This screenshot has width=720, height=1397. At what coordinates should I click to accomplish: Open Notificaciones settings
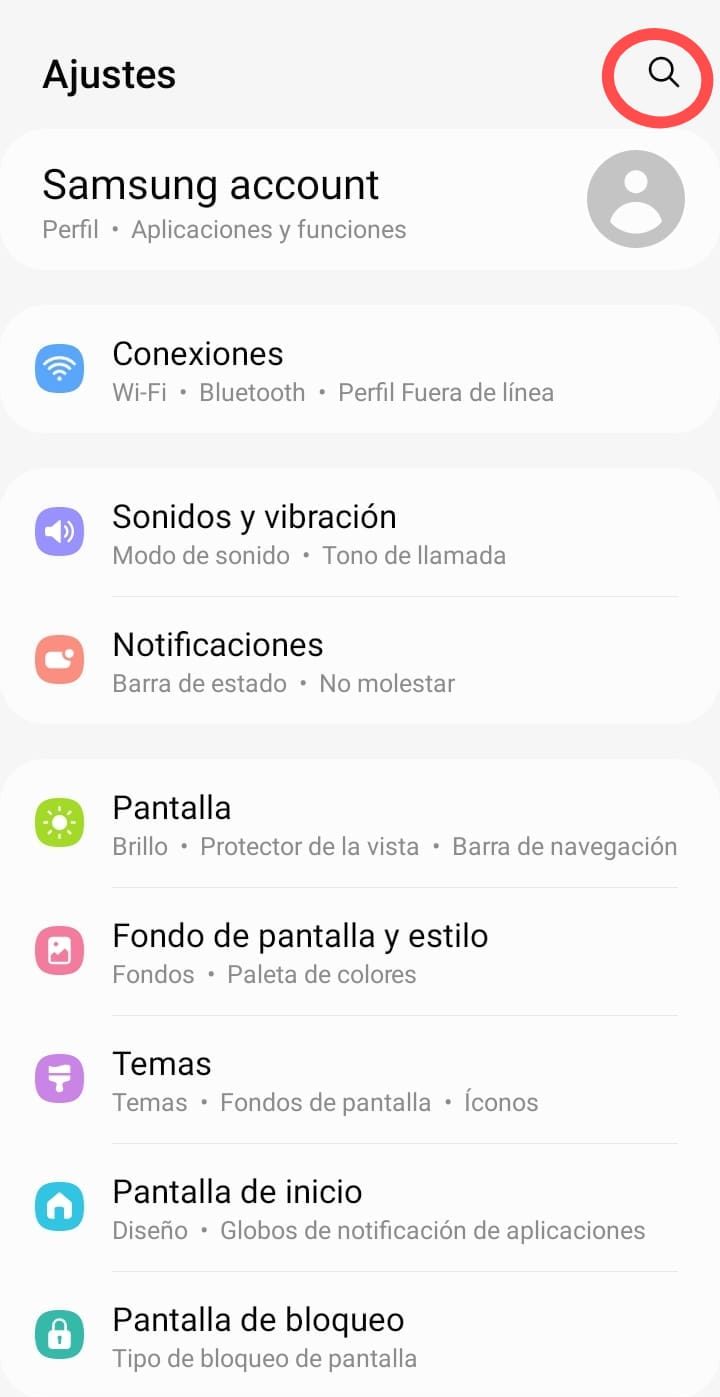(360, 661)
